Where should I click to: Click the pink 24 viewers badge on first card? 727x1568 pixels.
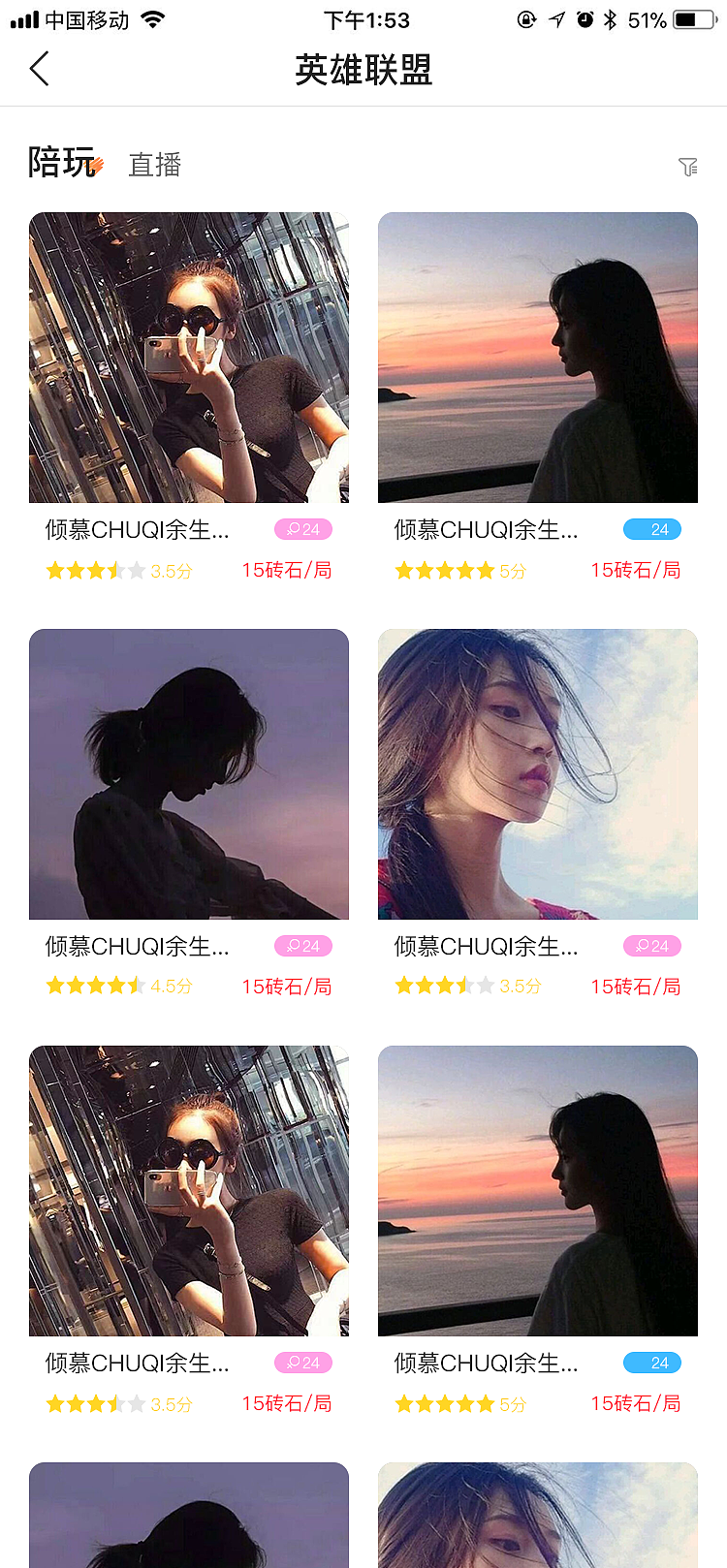click(x=303, y=529)
